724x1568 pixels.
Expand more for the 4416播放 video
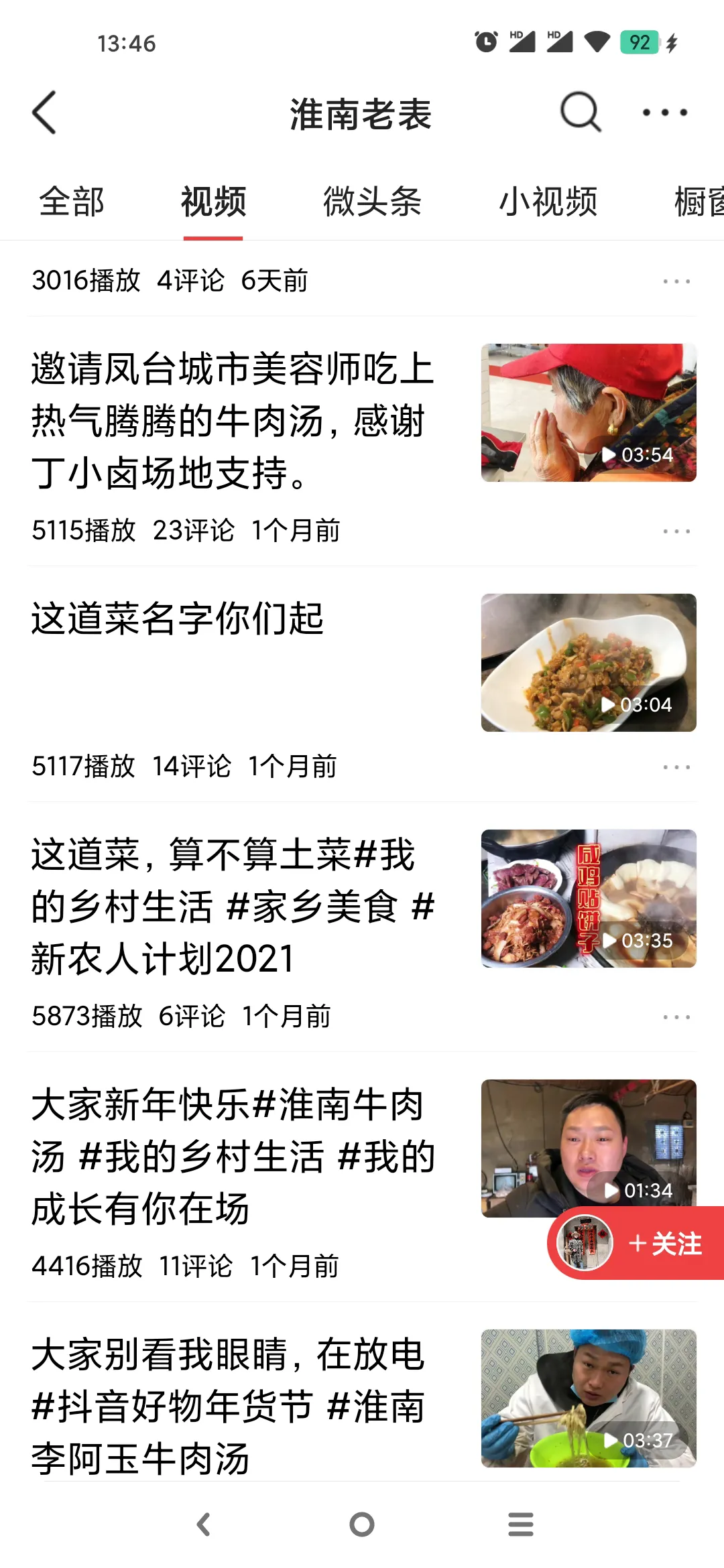[677, 1266]
